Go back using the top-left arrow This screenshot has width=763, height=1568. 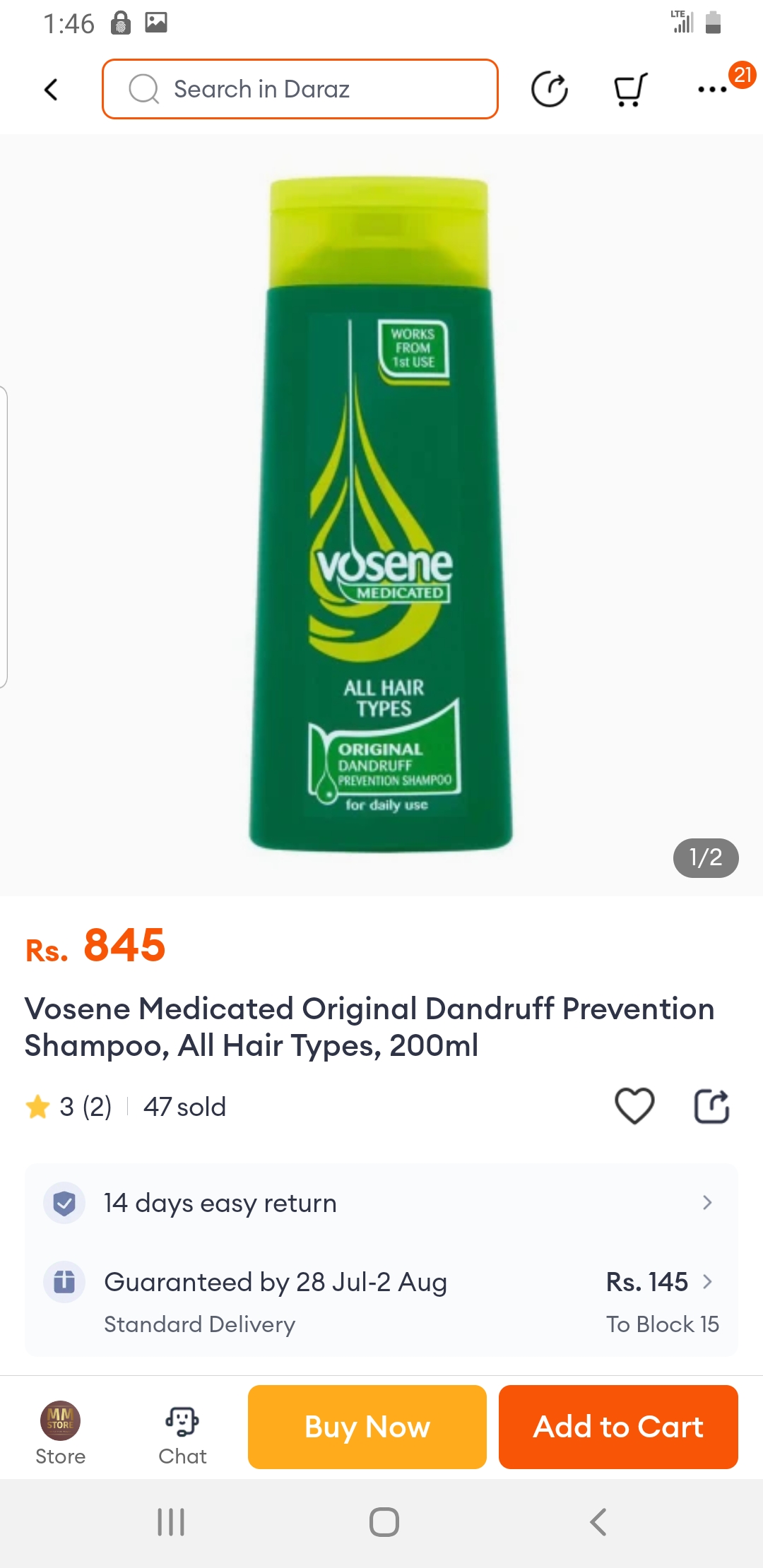click(51, 90)
